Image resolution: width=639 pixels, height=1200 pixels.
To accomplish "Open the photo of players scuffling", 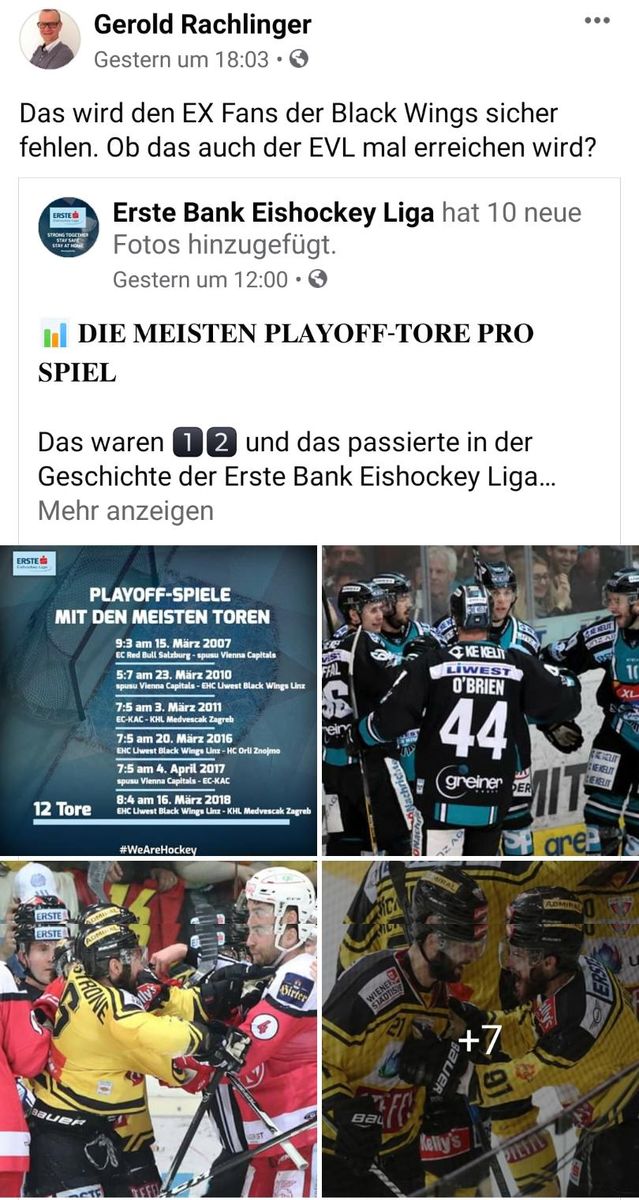I will tap(158, 1030).
